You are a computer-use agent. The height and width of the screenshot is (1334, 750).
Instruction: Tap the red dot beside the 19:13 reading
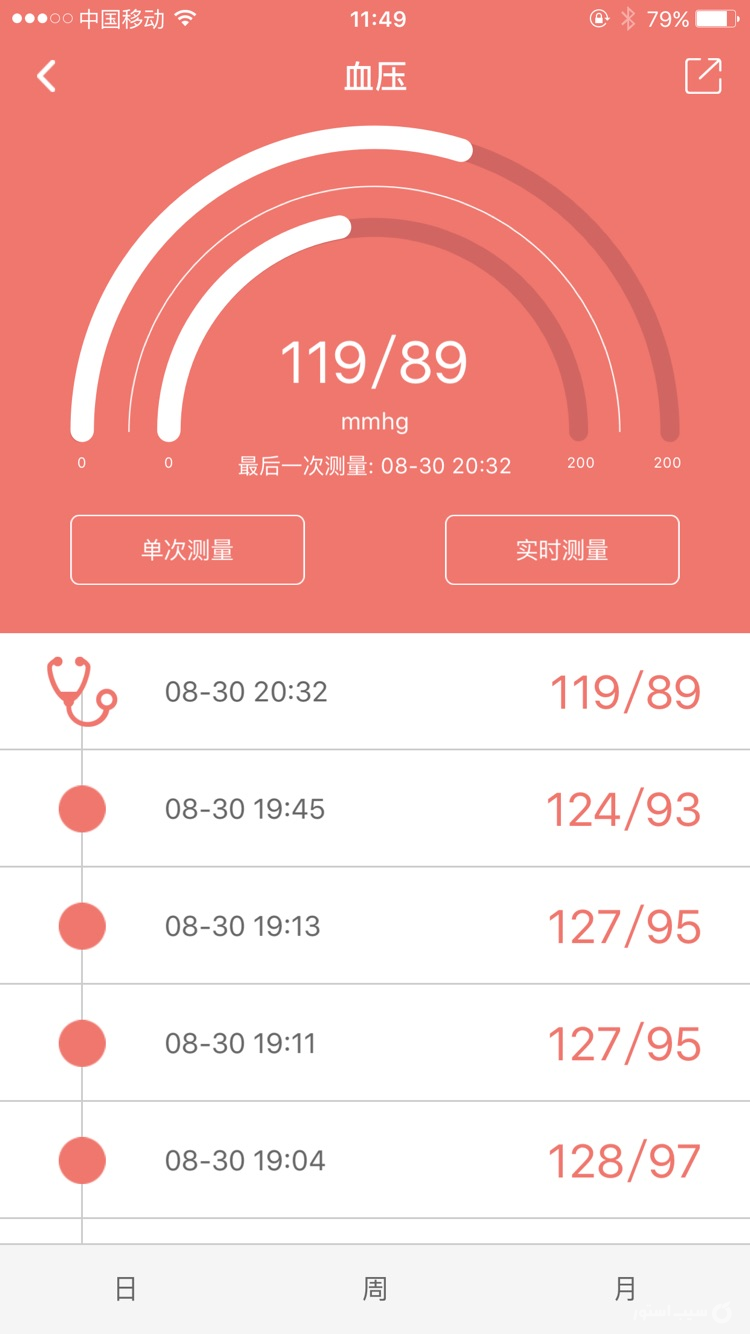[x=81, y=925]
